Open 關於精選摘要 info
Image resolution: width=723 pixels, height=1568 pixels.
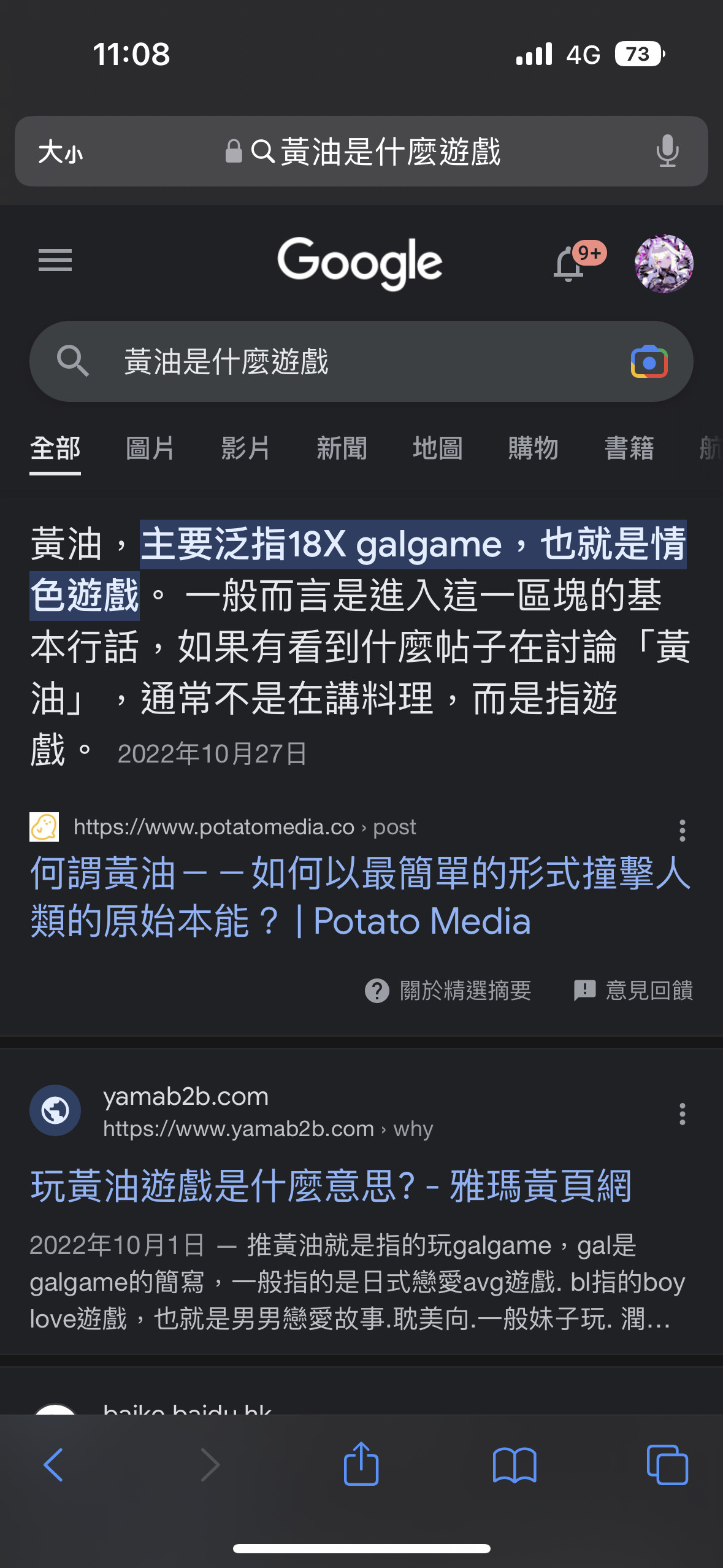[x=448, y=990]
